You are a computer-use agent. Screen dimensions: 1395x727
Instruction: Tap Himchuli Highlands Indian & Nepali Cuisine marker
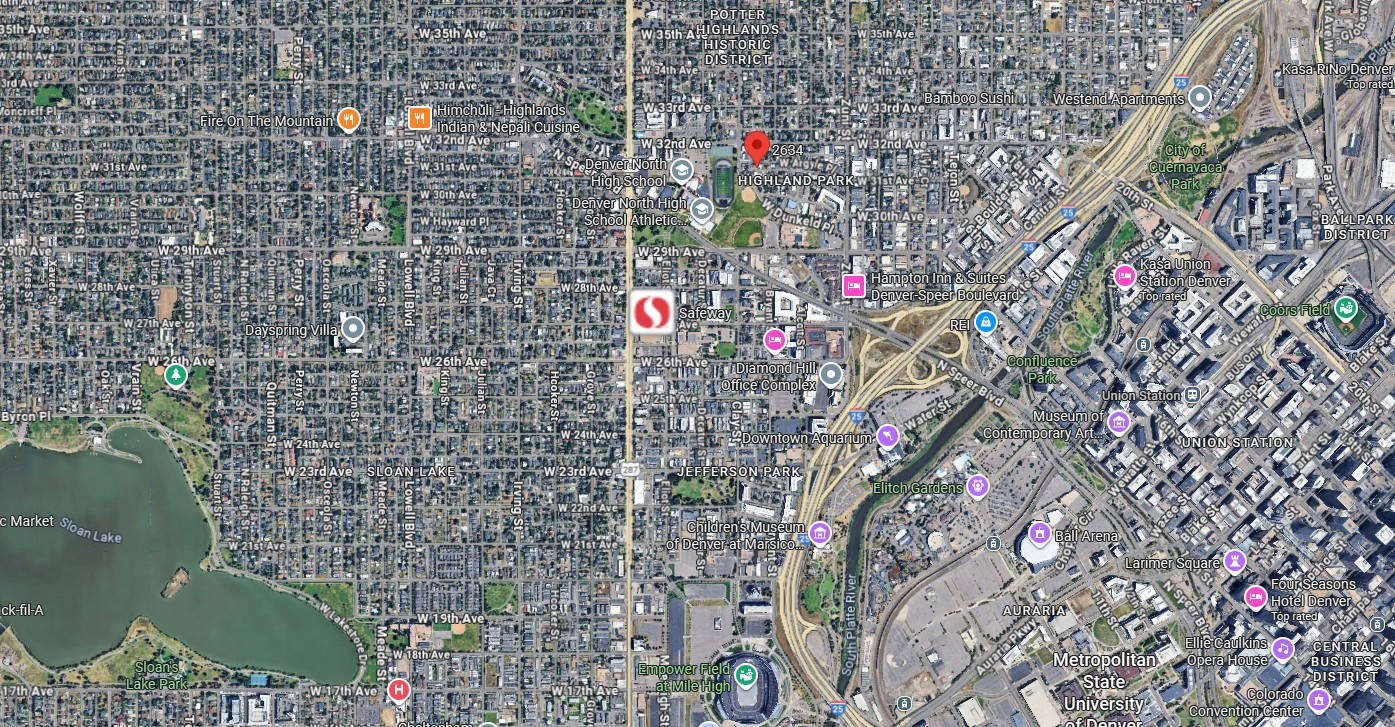pyautogui.click(x=419, y=118)
